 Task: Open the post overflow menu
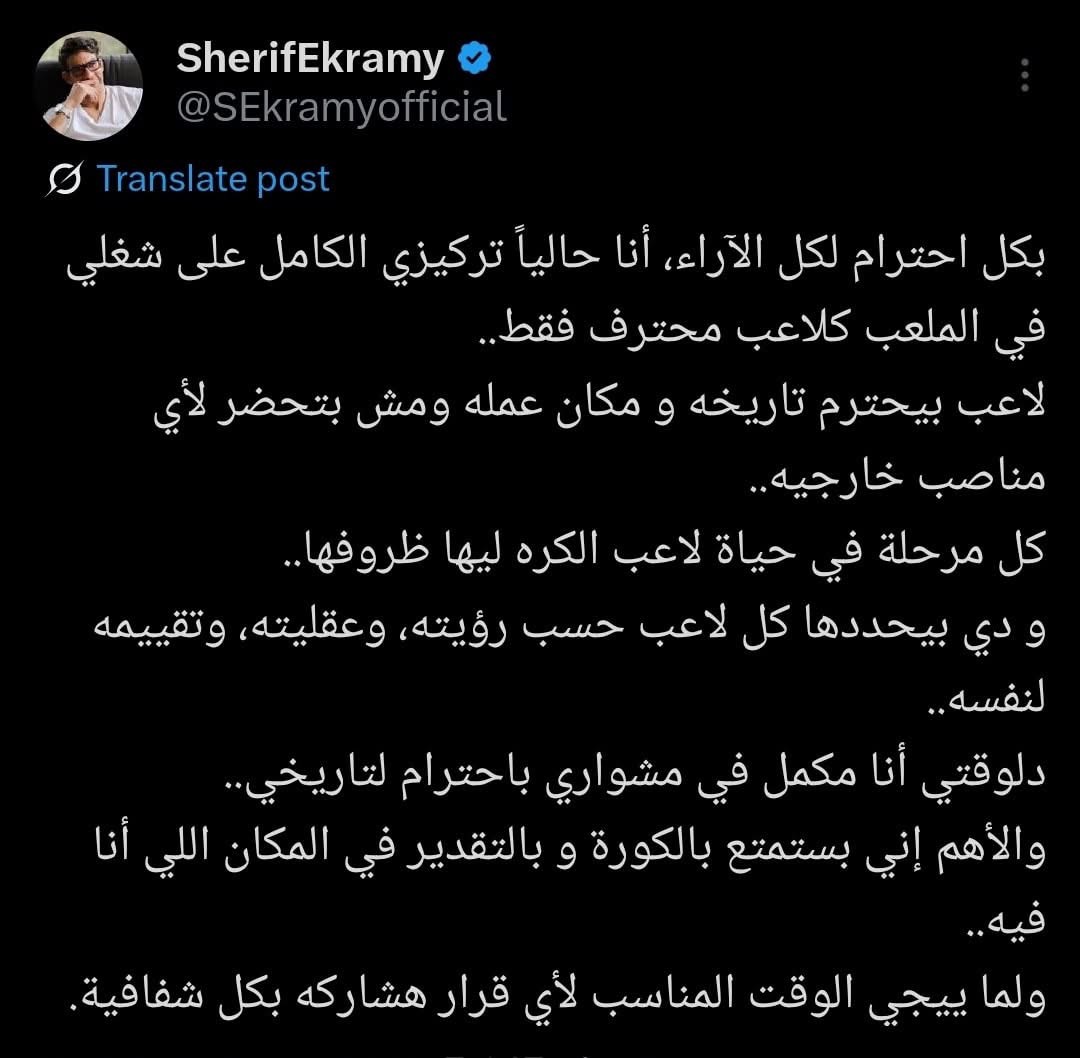click(1024, 74)
